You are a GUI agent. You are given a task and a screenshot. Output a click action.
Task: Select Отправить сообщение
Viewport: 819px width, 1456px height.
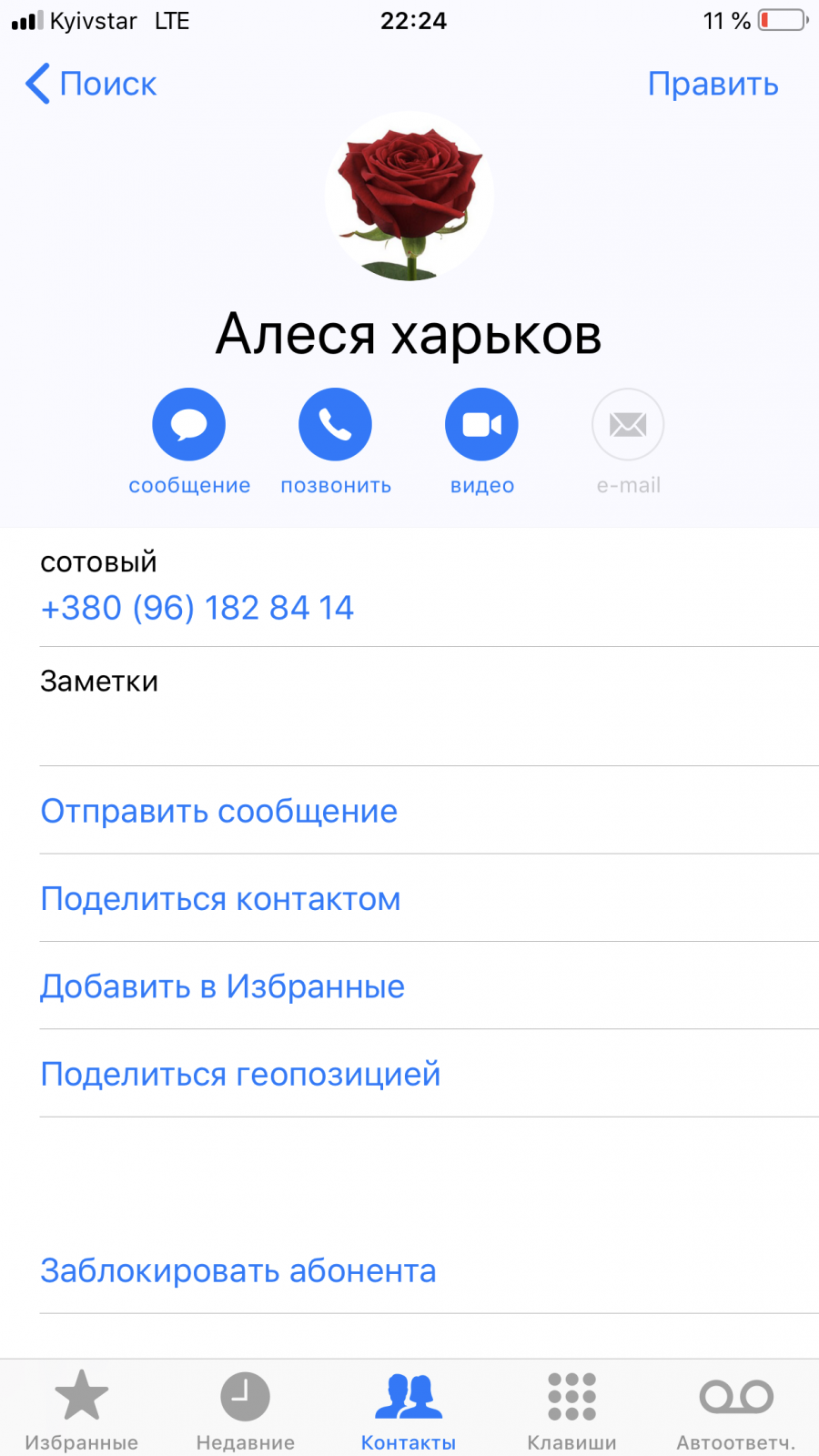219,811
